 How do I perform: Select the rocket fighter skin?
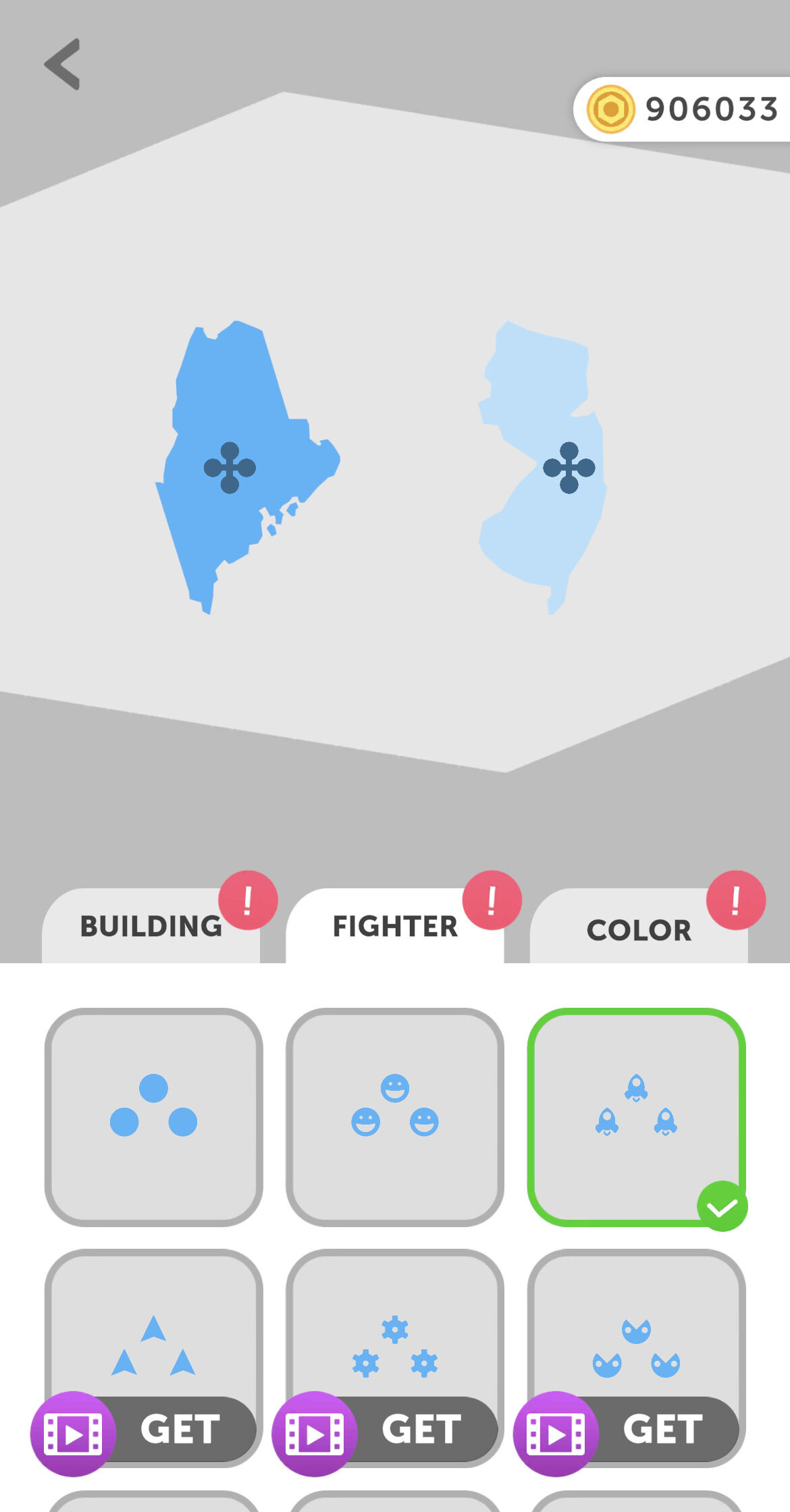(x=636, y=1116)
